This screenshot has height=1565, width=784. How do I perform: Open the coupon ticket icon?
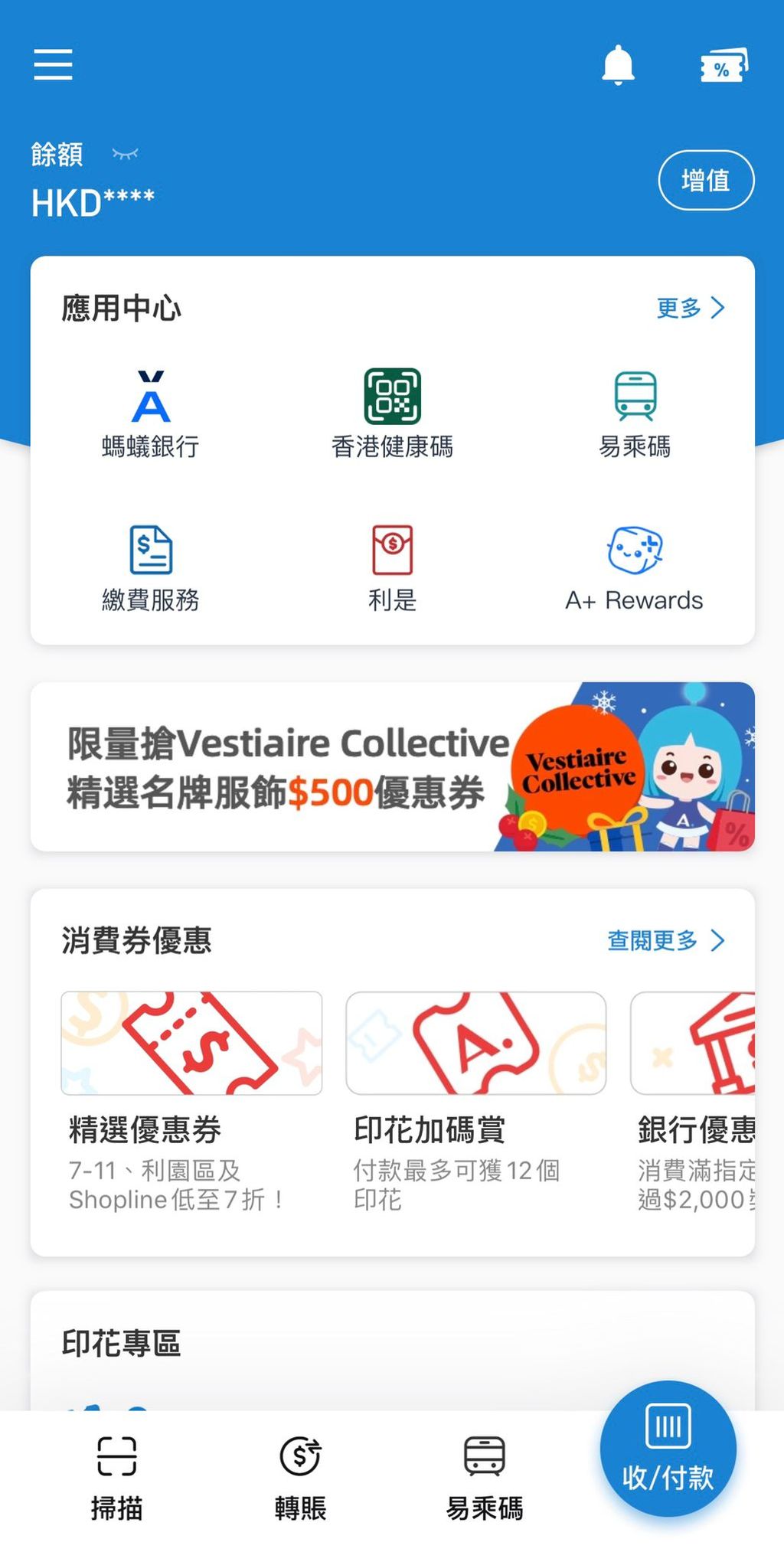click(x=723, y=67)
